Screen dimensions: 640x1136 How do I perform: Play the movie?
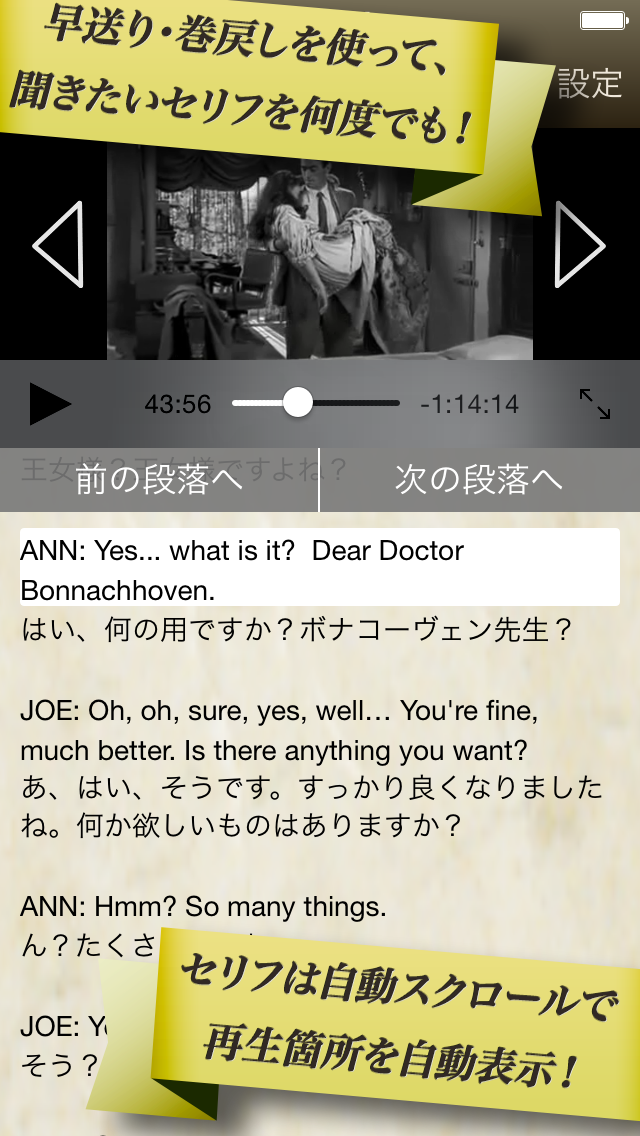click(x=49, y=404)
